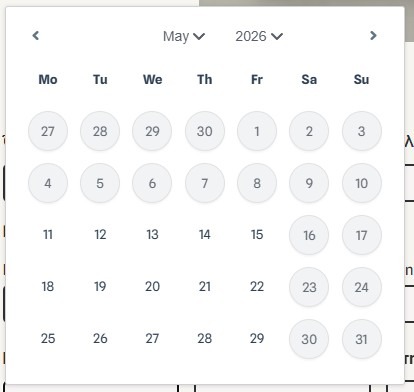414x392 pixels.
Task: Choose May 14
Action: (205, 235)
